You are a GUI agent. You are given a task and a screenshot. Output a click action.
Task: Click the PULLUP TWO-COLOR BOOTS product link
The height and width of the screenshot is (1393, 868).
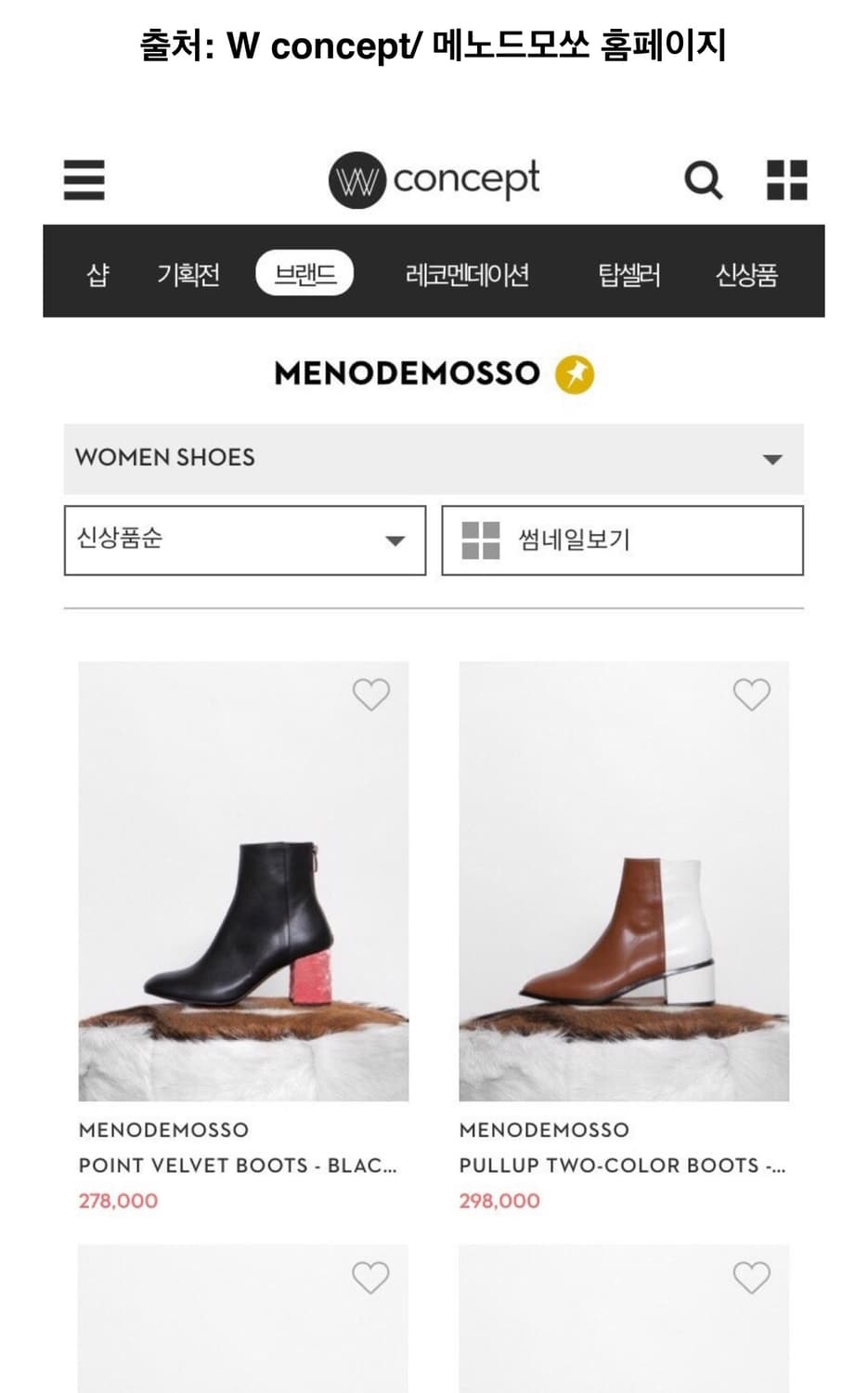tap(623, 1166)
